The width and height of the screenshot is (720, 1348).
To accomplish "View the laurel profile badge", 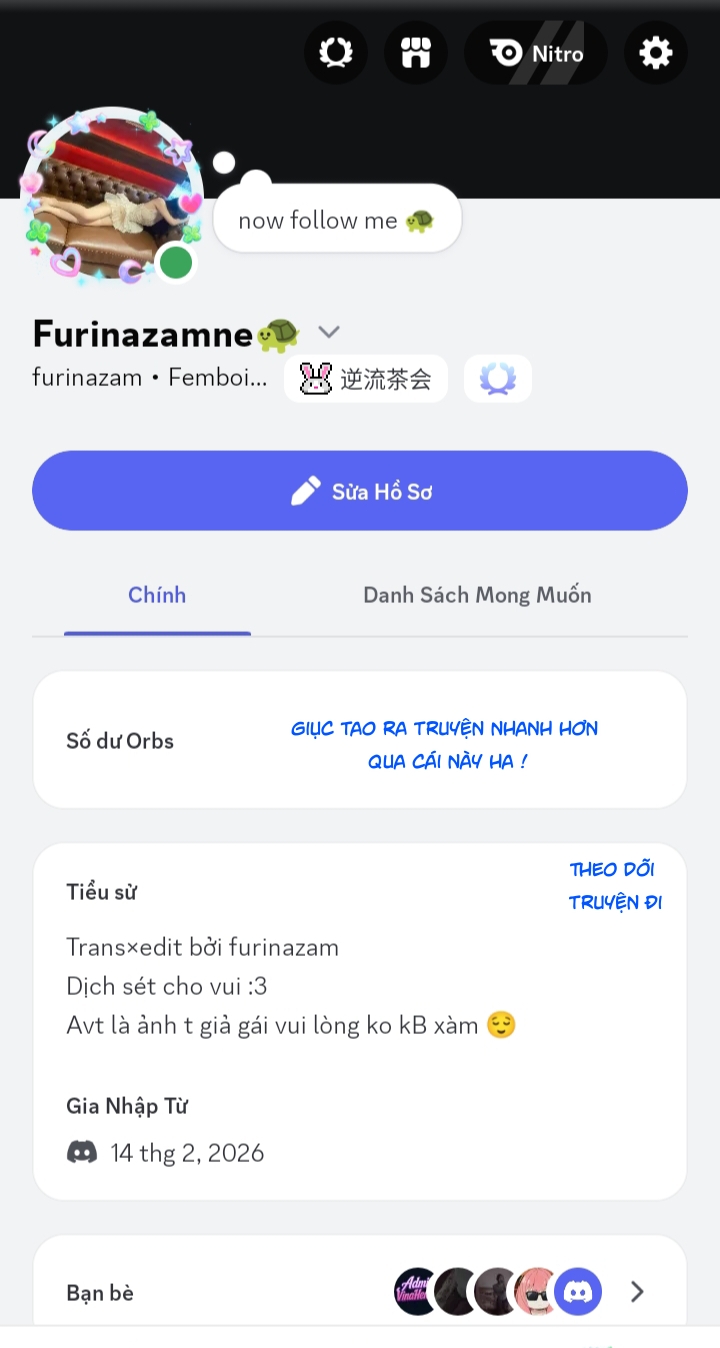I will point(497,379).
